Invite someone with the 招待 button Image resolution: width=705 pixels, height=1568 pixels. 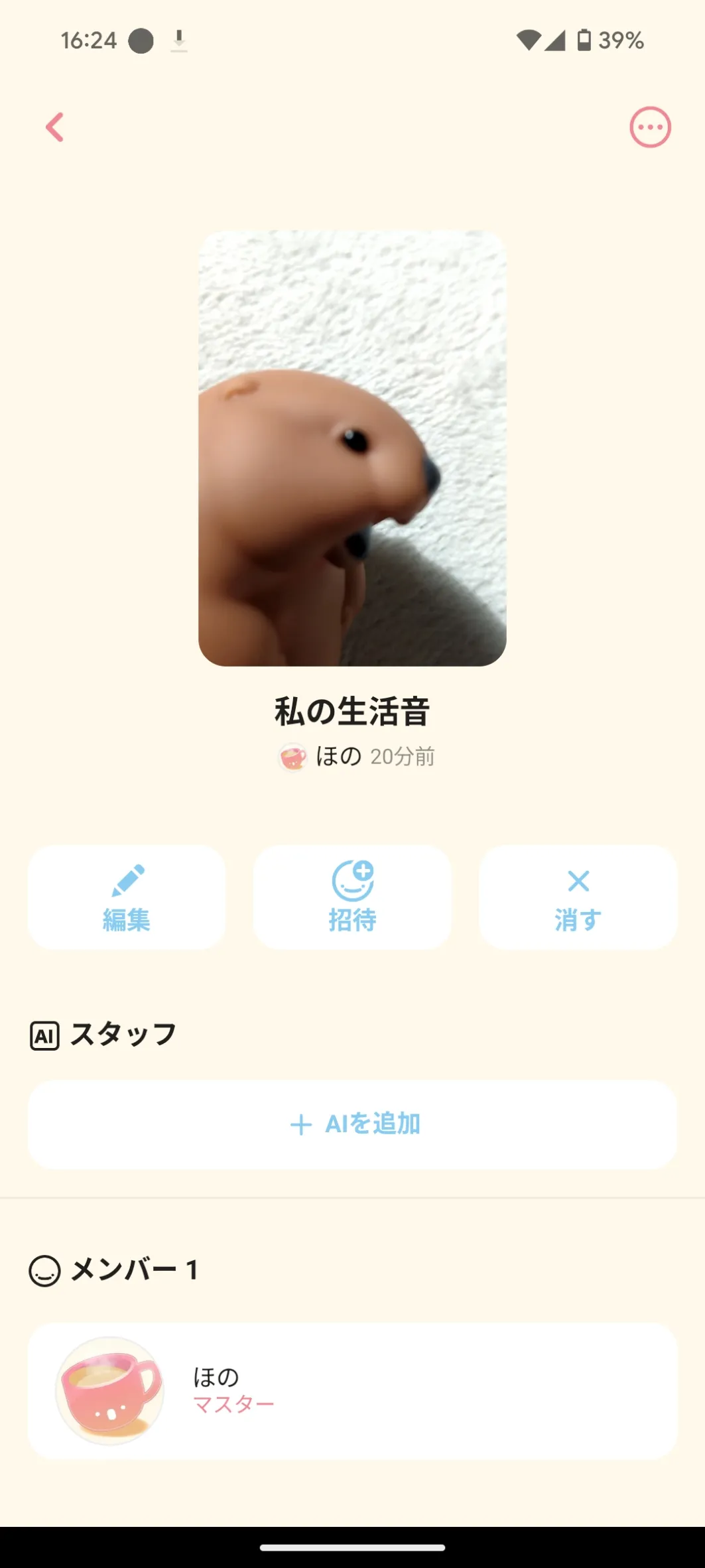352,897
